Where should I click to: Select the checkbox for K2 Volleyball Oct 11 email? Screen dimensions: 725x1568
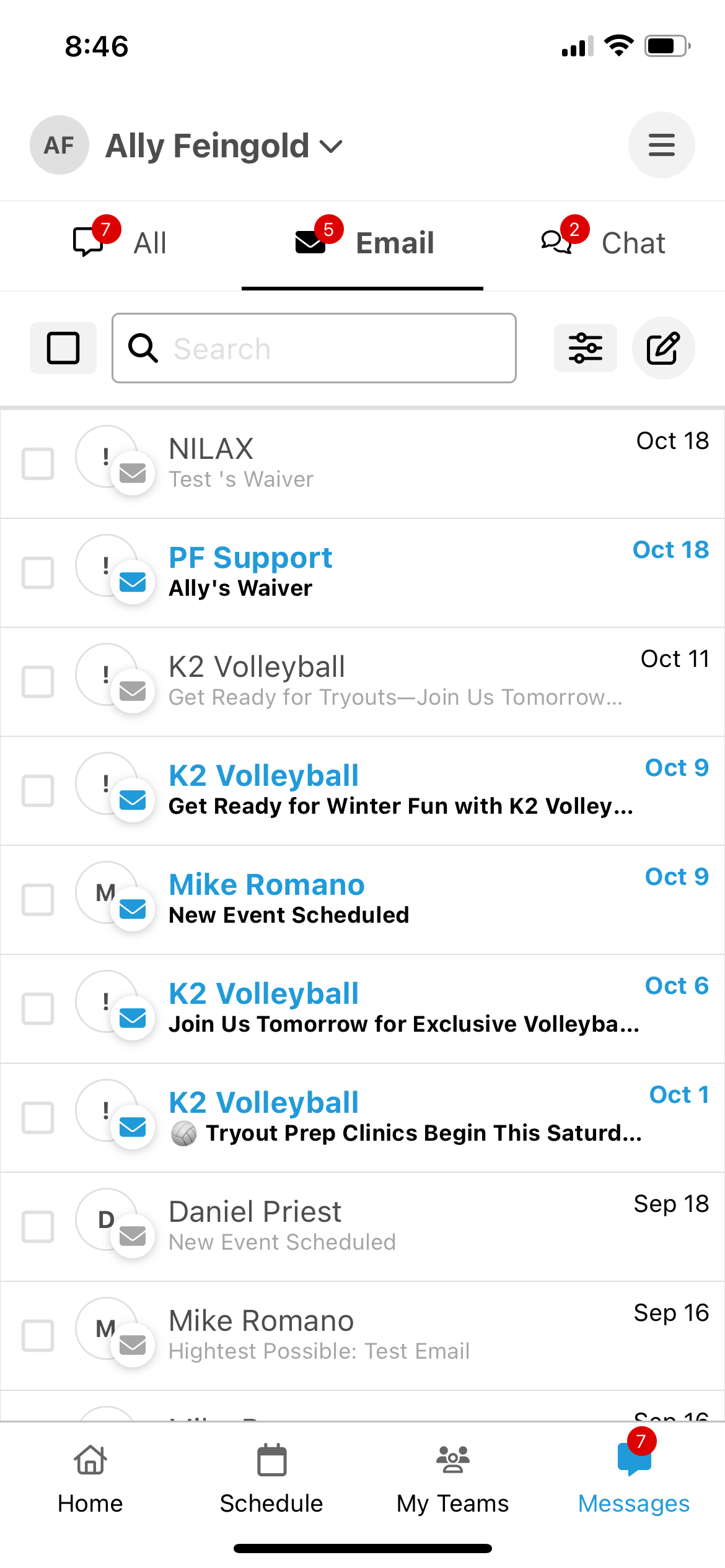(x=38, y=682)
